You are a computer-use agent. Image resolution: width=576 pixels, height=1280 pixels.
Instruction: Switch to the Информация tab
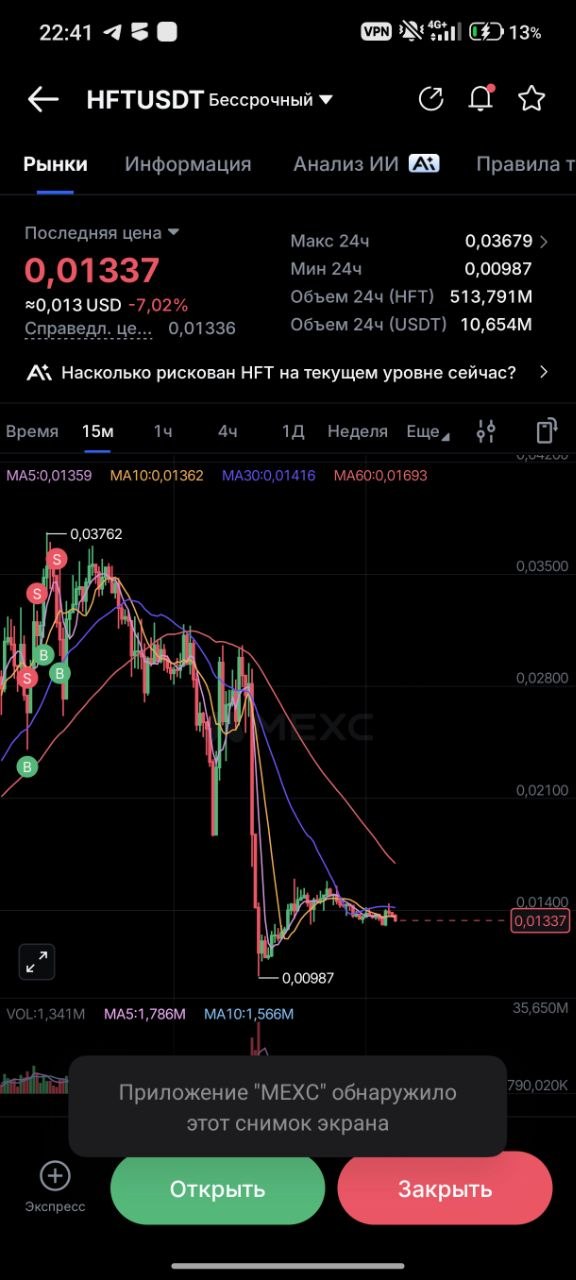coord(188,164)
